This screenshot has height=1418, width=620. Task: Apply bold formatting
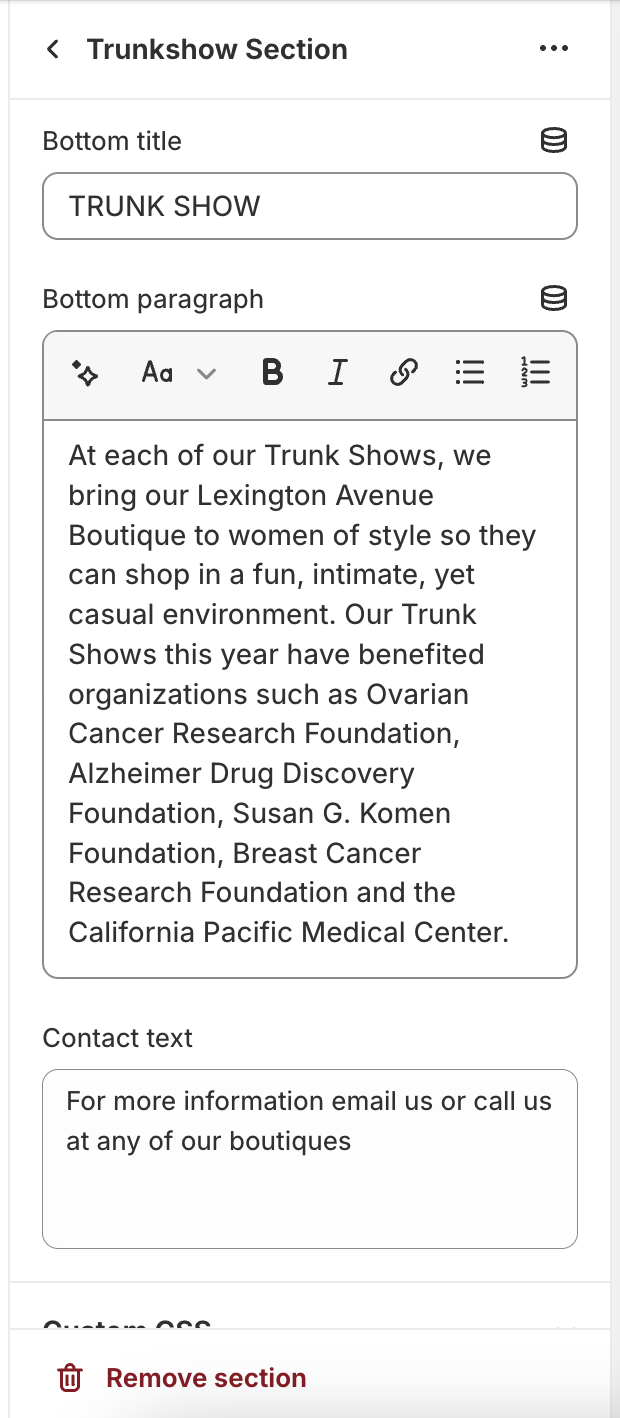click(272, 374)
